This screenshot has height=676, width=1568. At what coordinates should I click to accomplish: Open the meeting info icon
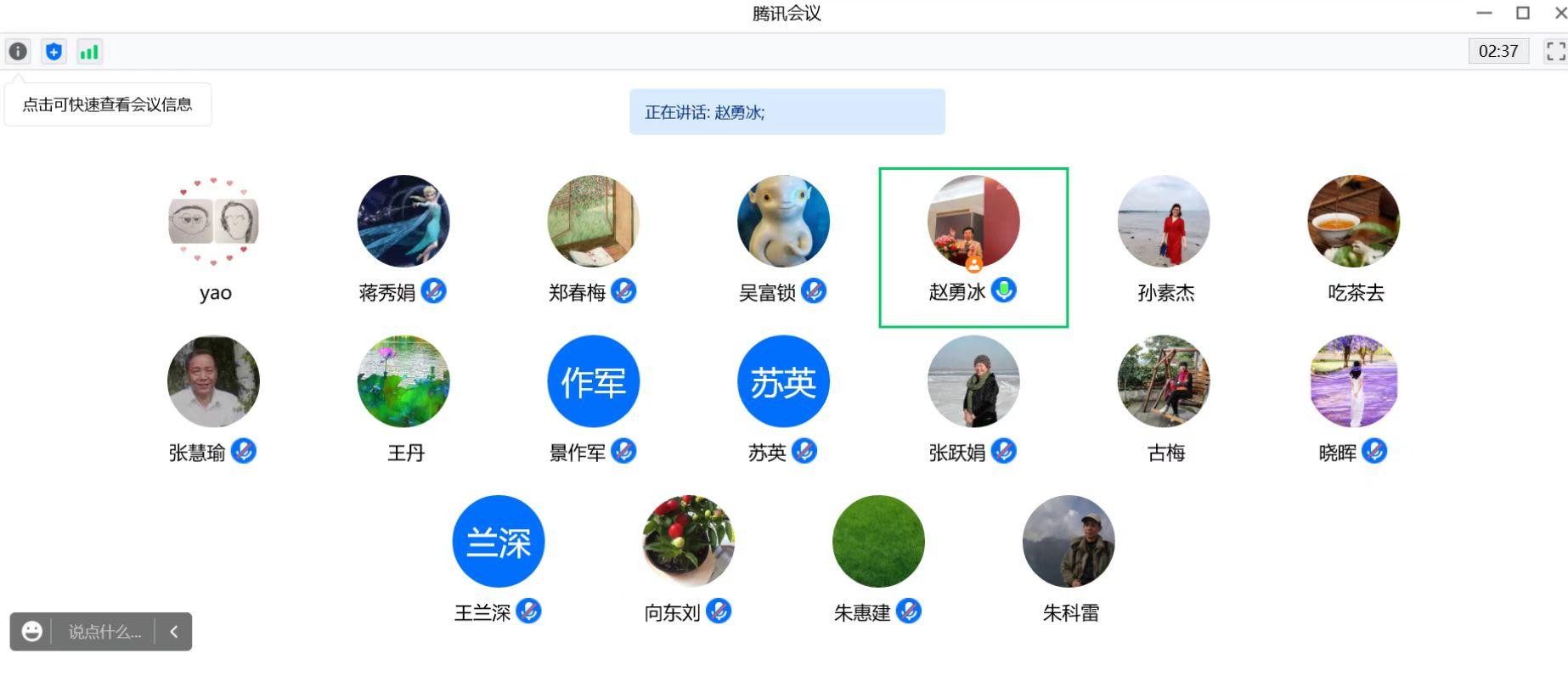click(x=18, y=52)
